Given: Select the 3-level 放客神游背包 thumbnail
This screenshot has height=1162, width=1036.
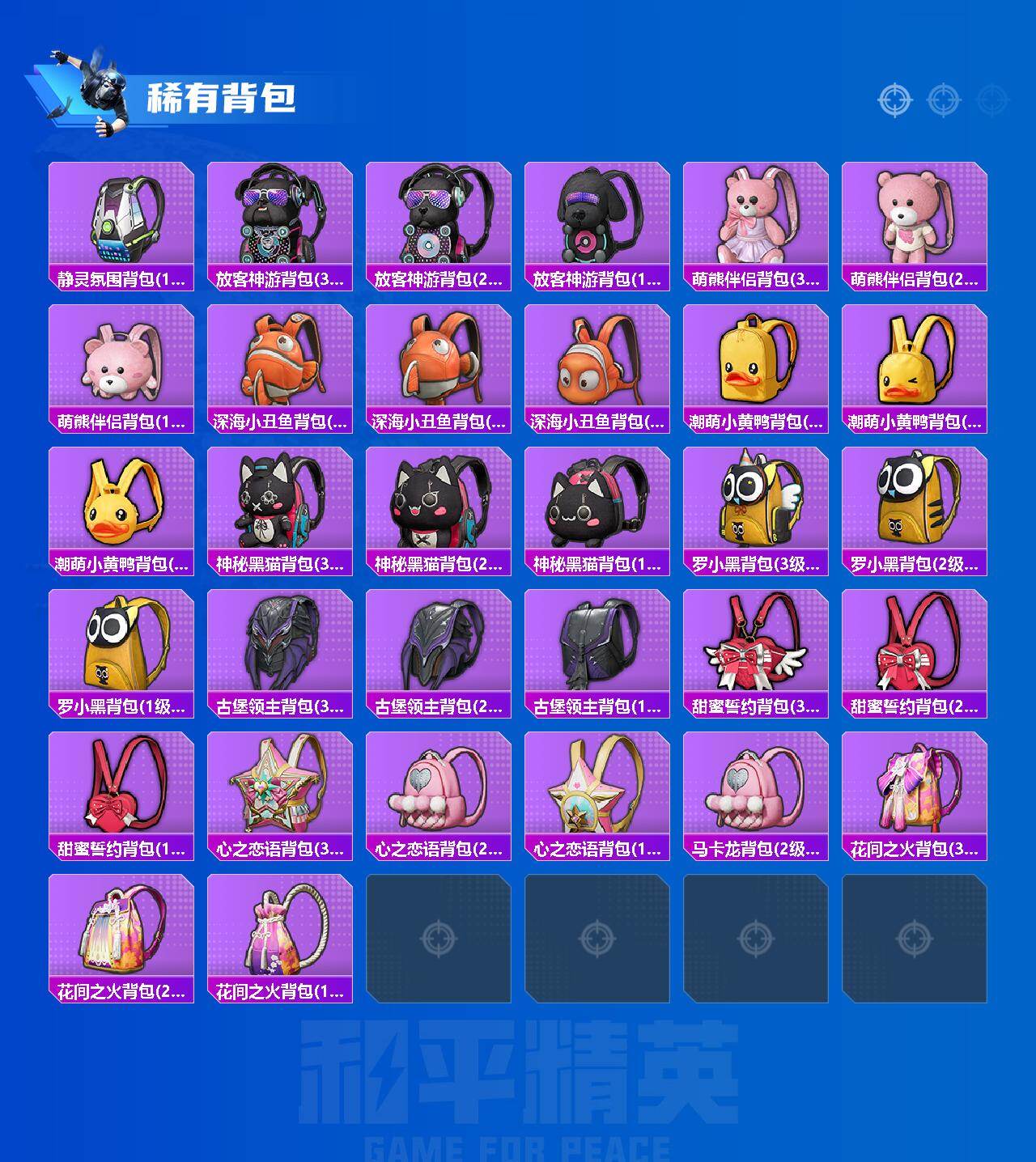Looking at the screenshot, I should coord(281,218).
